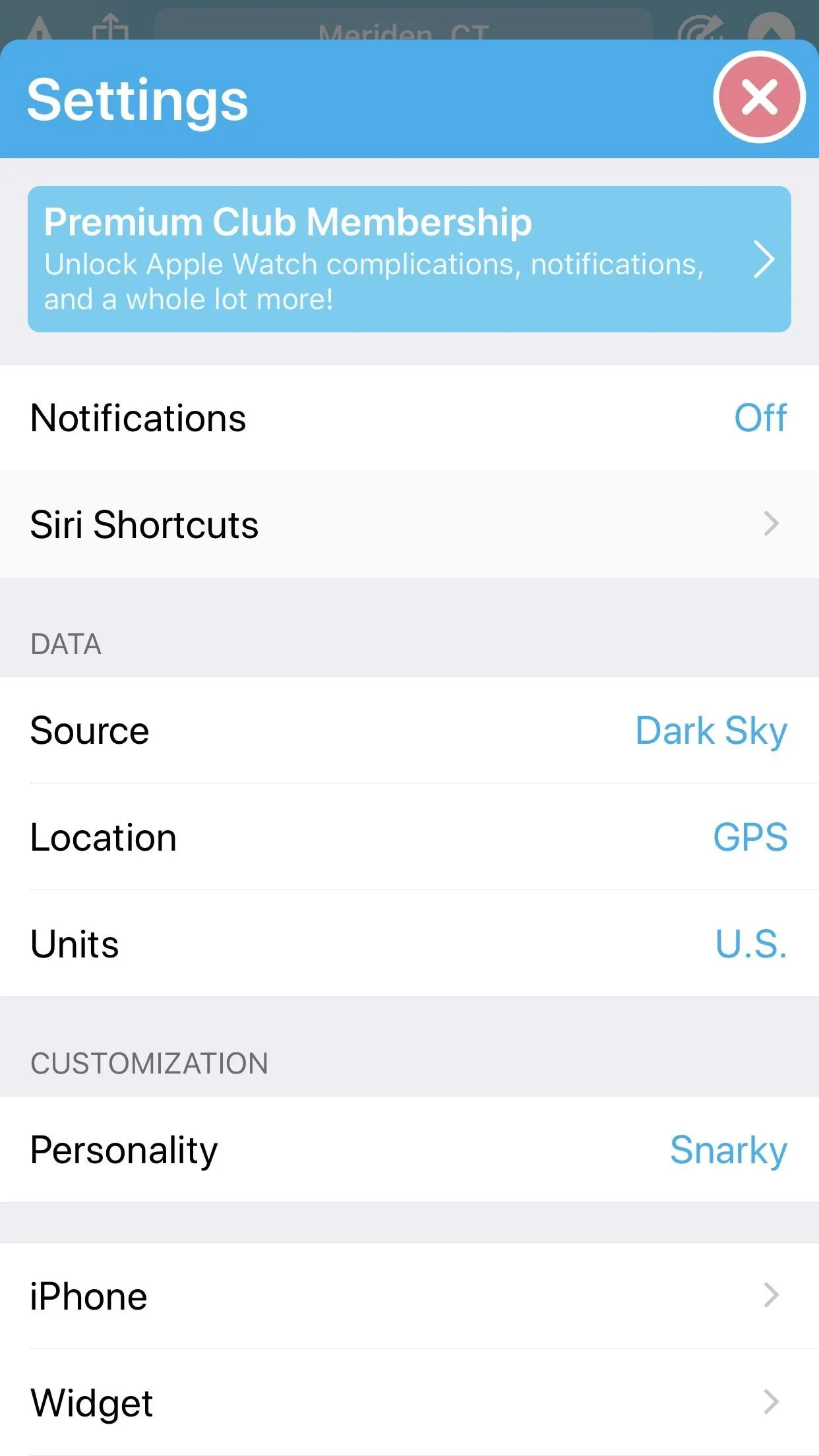The height and width of the screenshot is (1456, 819).
Task: Close the Settings panel
Action: coord(759,97)
